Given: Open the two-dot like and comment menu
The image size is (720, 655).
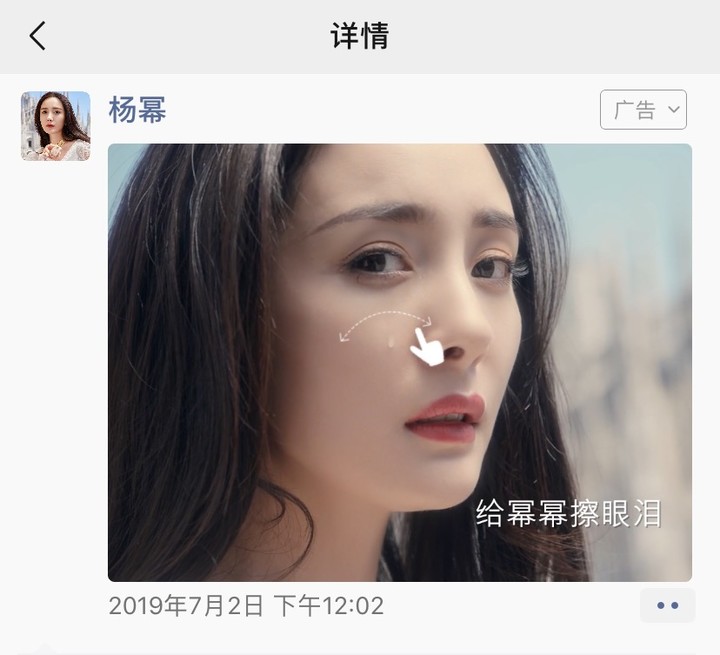Looking at the screenshot, I should tap(667, 606).
